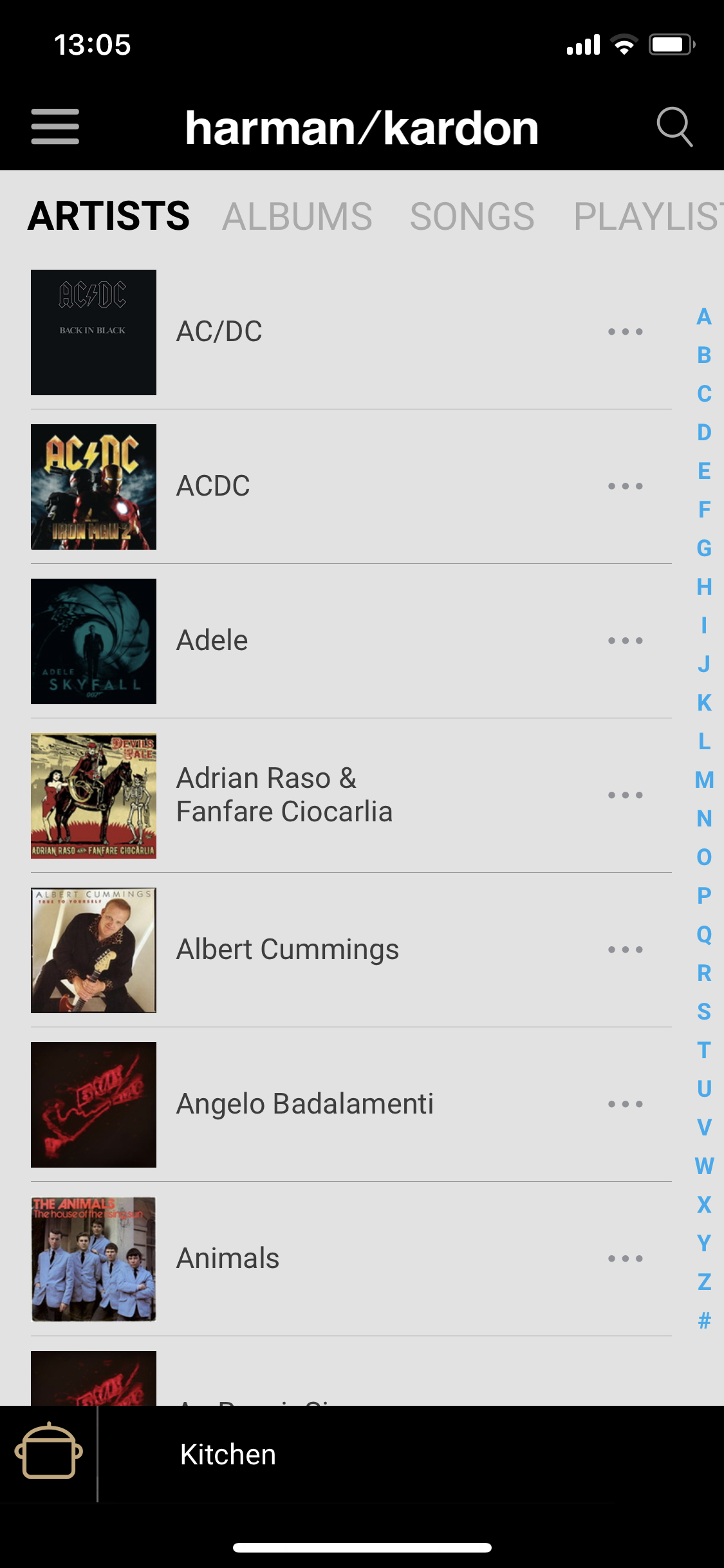
Task: Show more options for Adele
Action: (626, 640)
